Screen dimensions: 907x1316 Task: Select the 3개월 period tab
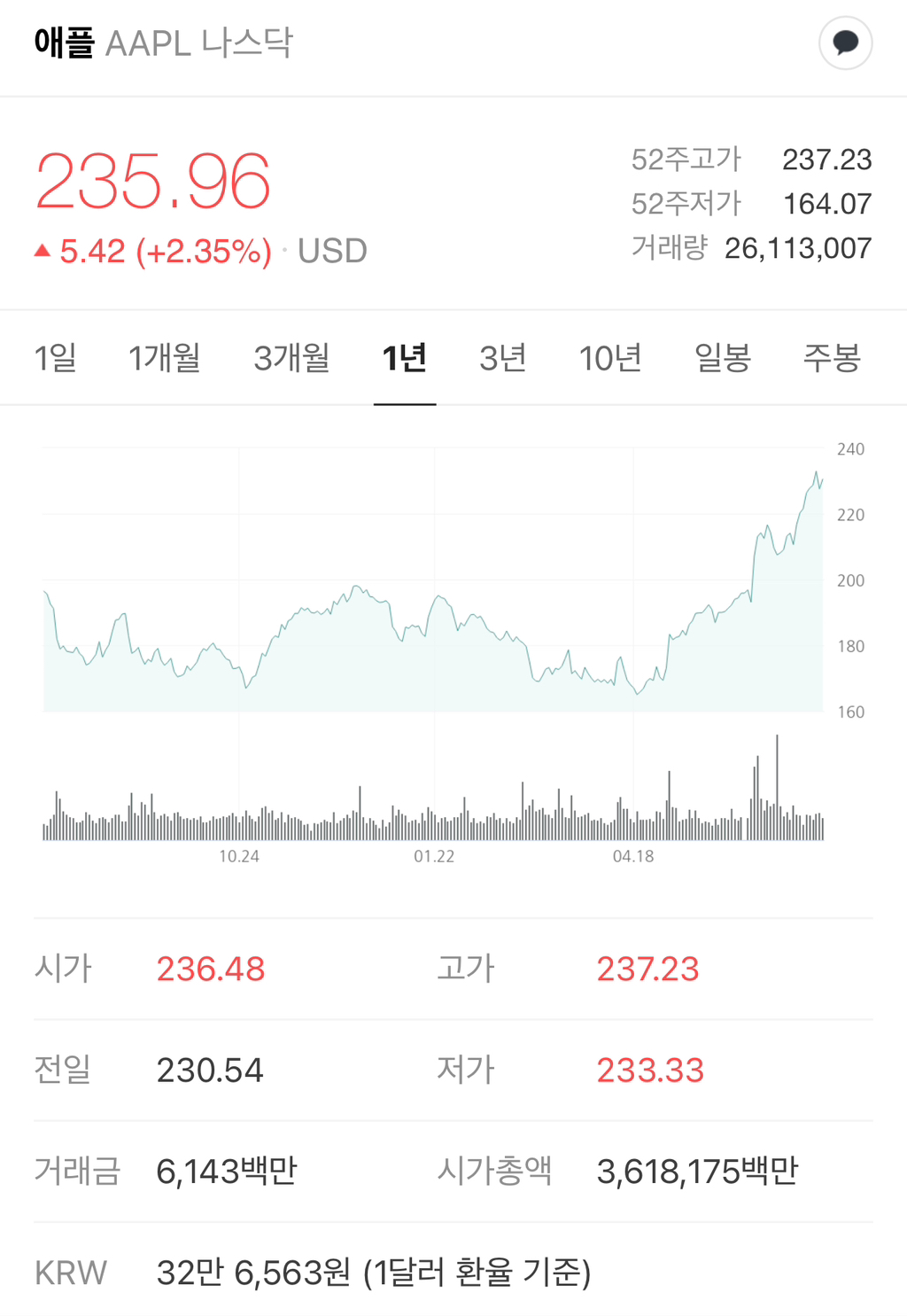point(291,357)
